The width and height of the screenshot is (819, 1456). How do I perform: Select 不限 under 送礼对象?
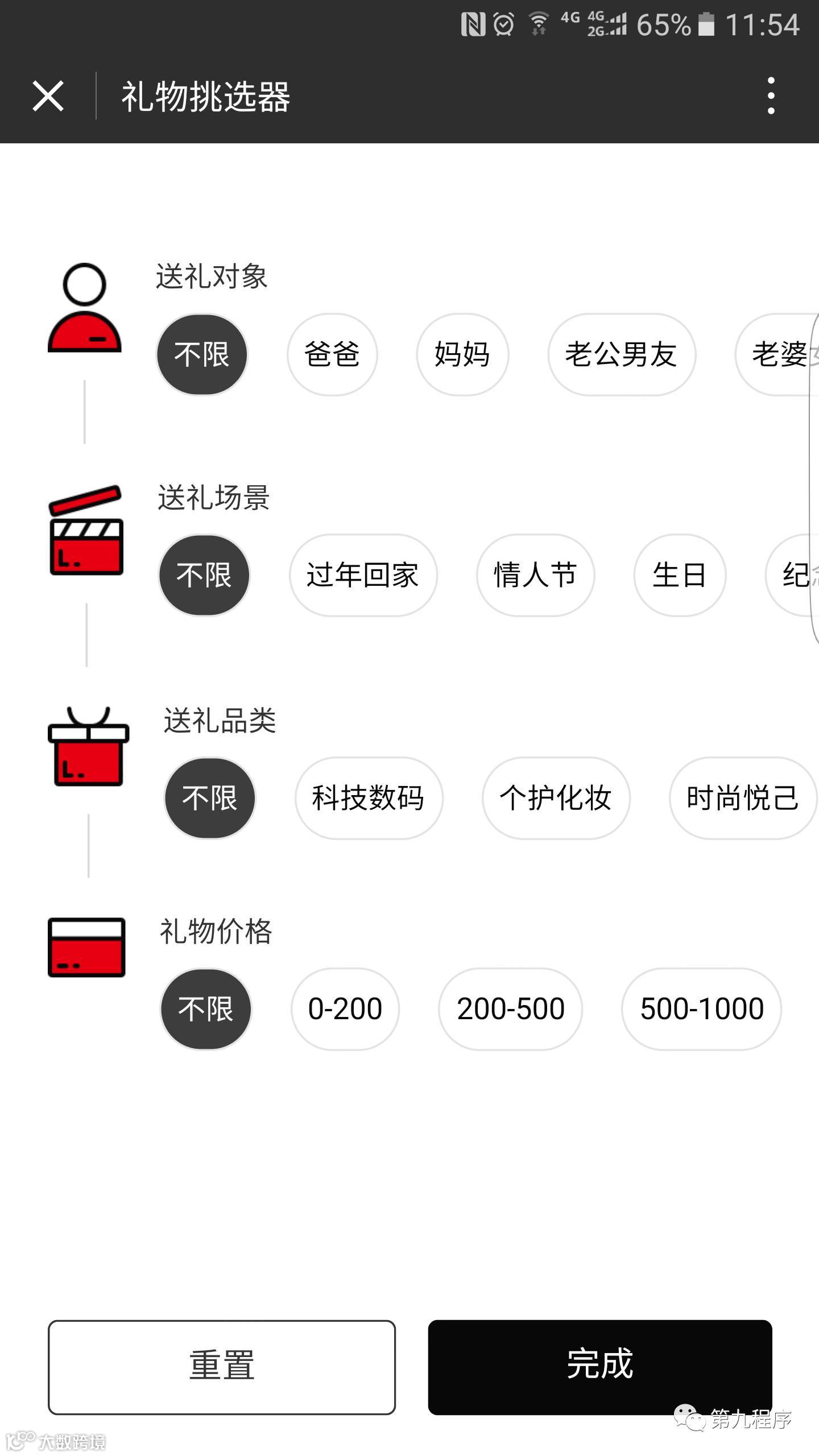point(202,354)
